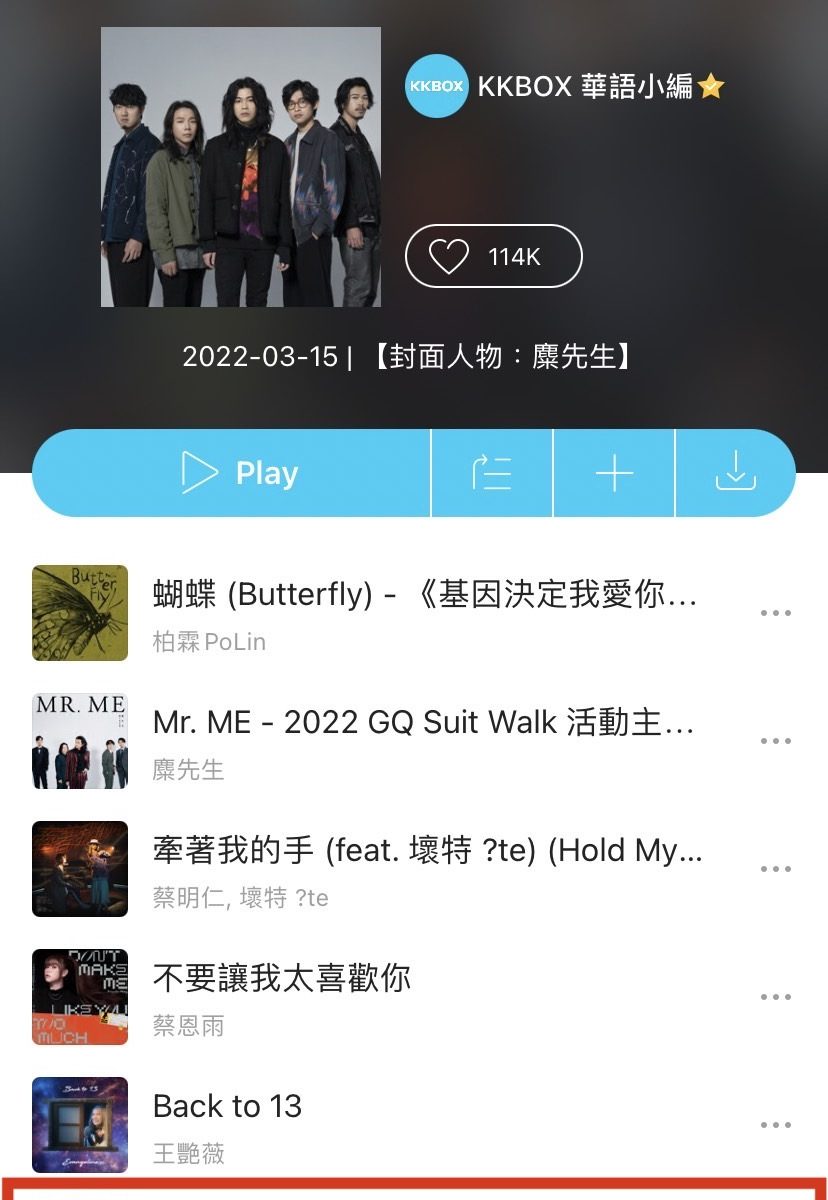Play Mr. ME by 麋先生

point(424,740)
